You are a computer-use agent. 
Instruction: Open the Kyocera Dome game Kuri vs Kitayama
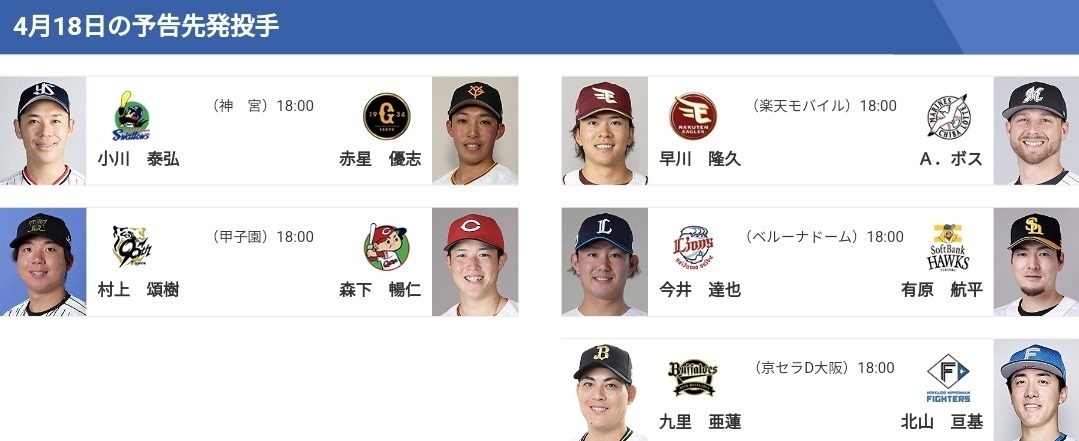click(820, 390)
